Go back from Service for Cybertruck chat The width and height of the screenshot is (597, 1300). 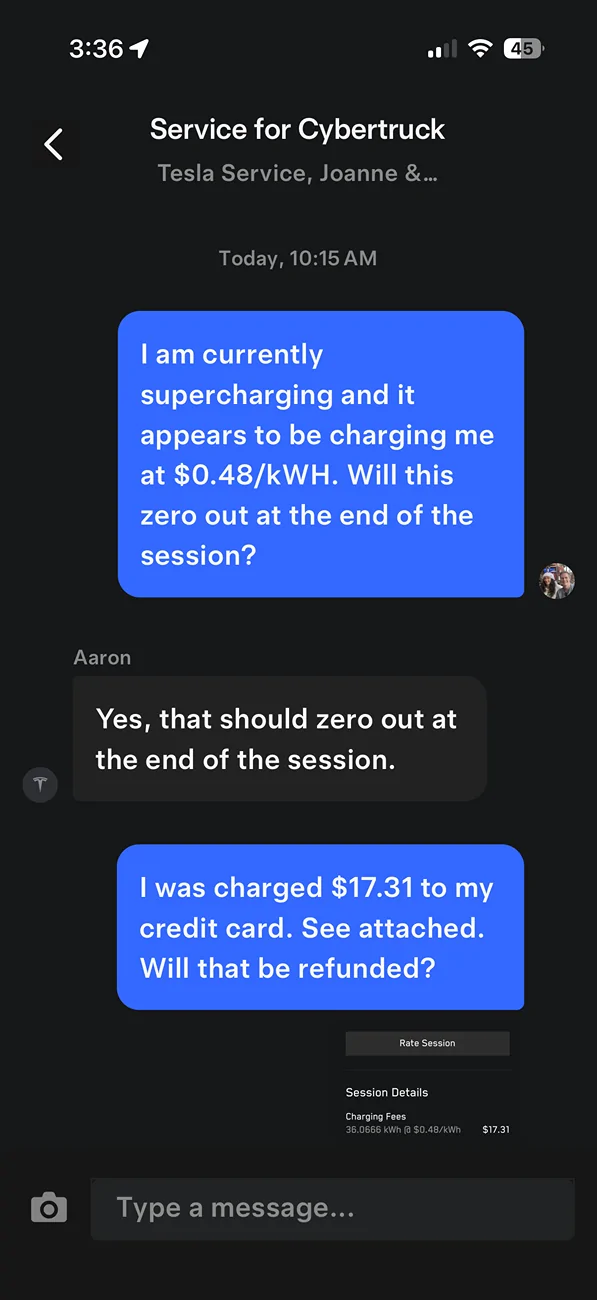pyautogui.click(x=54, y=144)
